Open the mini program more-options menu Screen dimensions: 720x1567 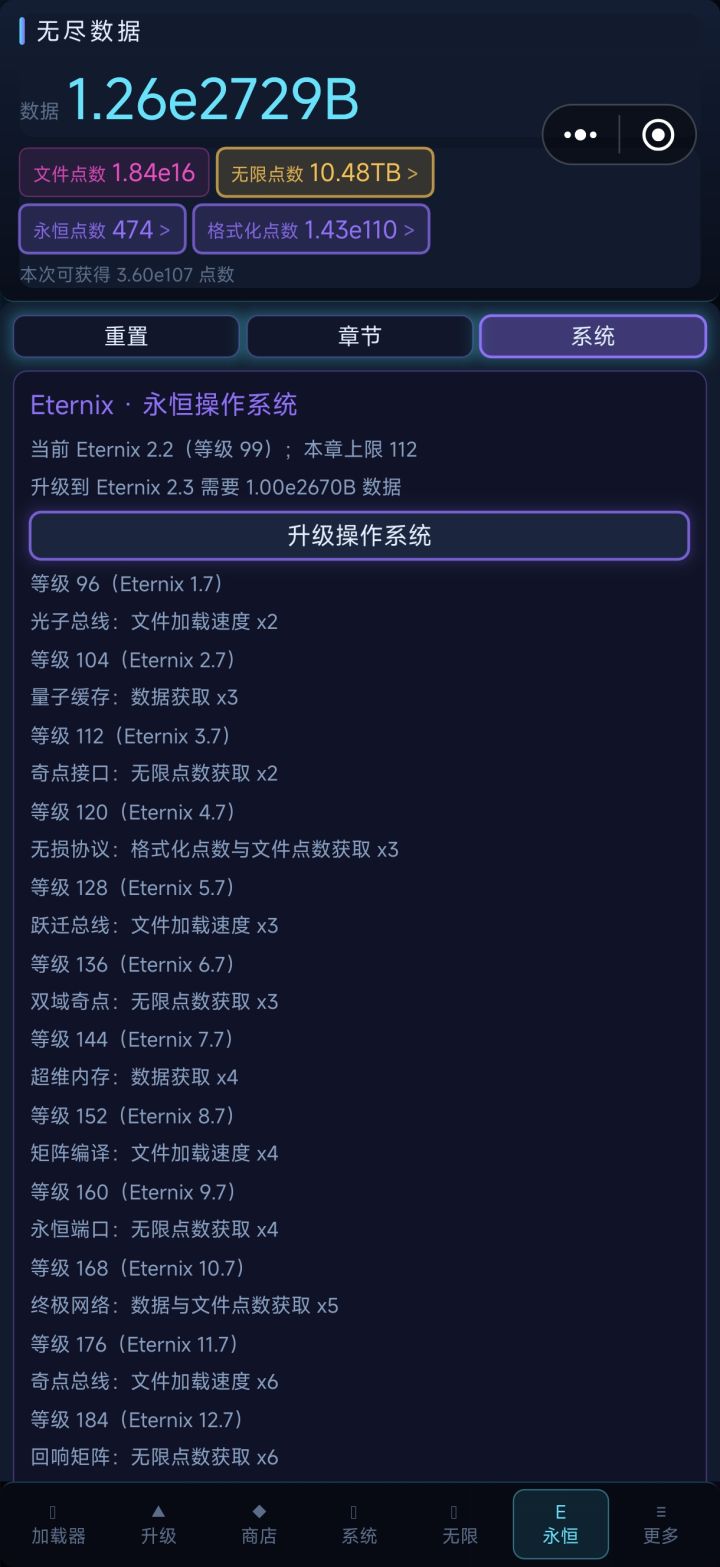pyautogui.click(x=581, y=134)
